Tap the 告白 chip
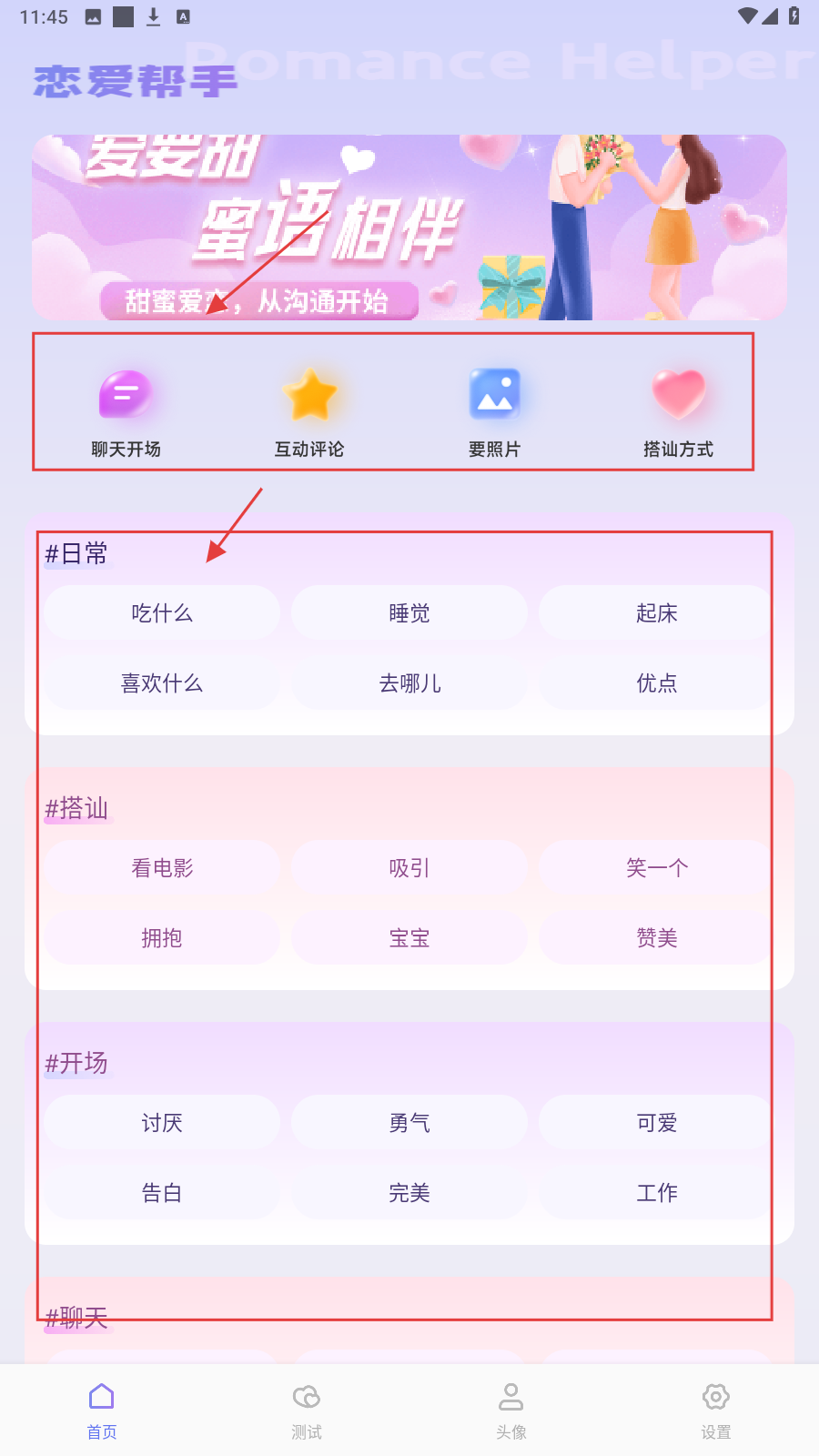 point(162,1193)
